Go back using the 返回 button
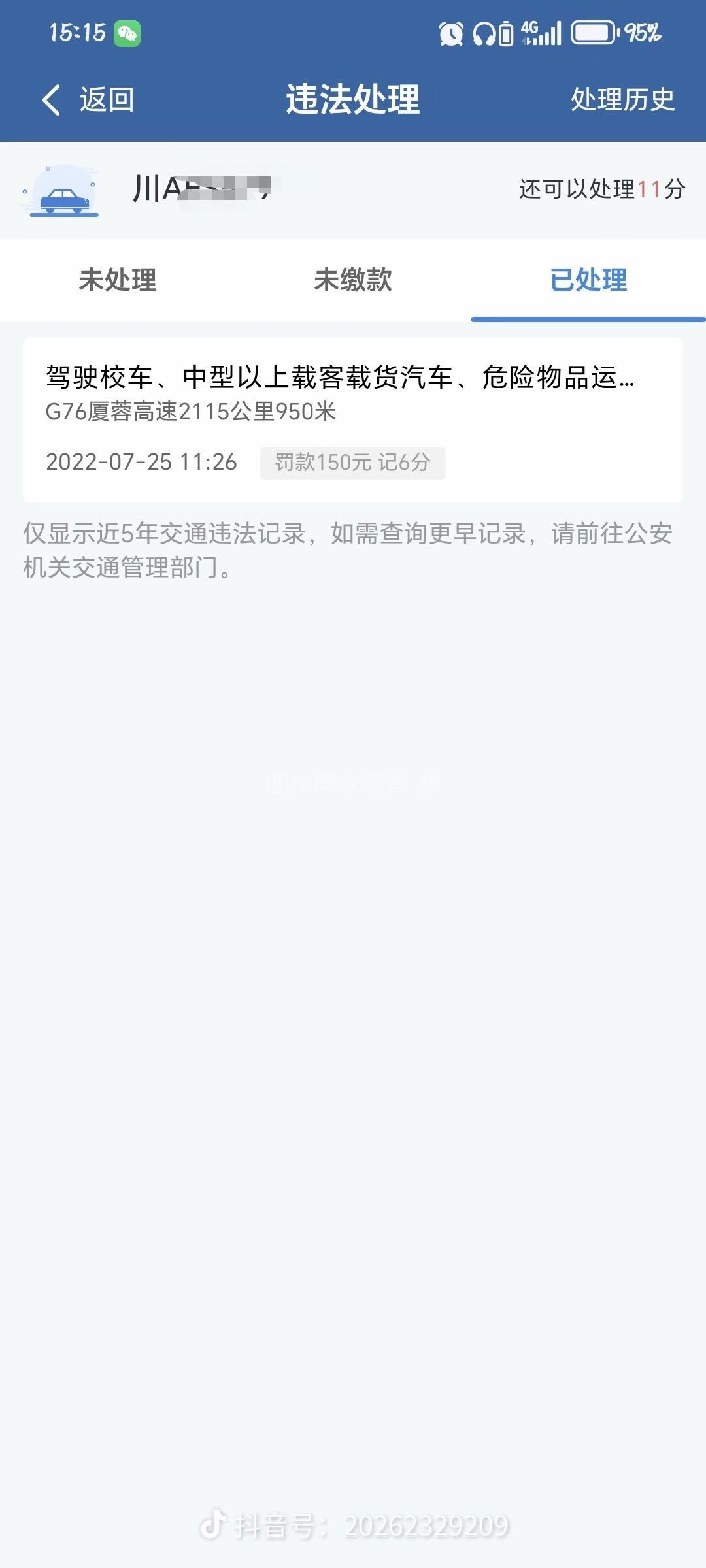The image size is (706, 1568). coord(88,100)
